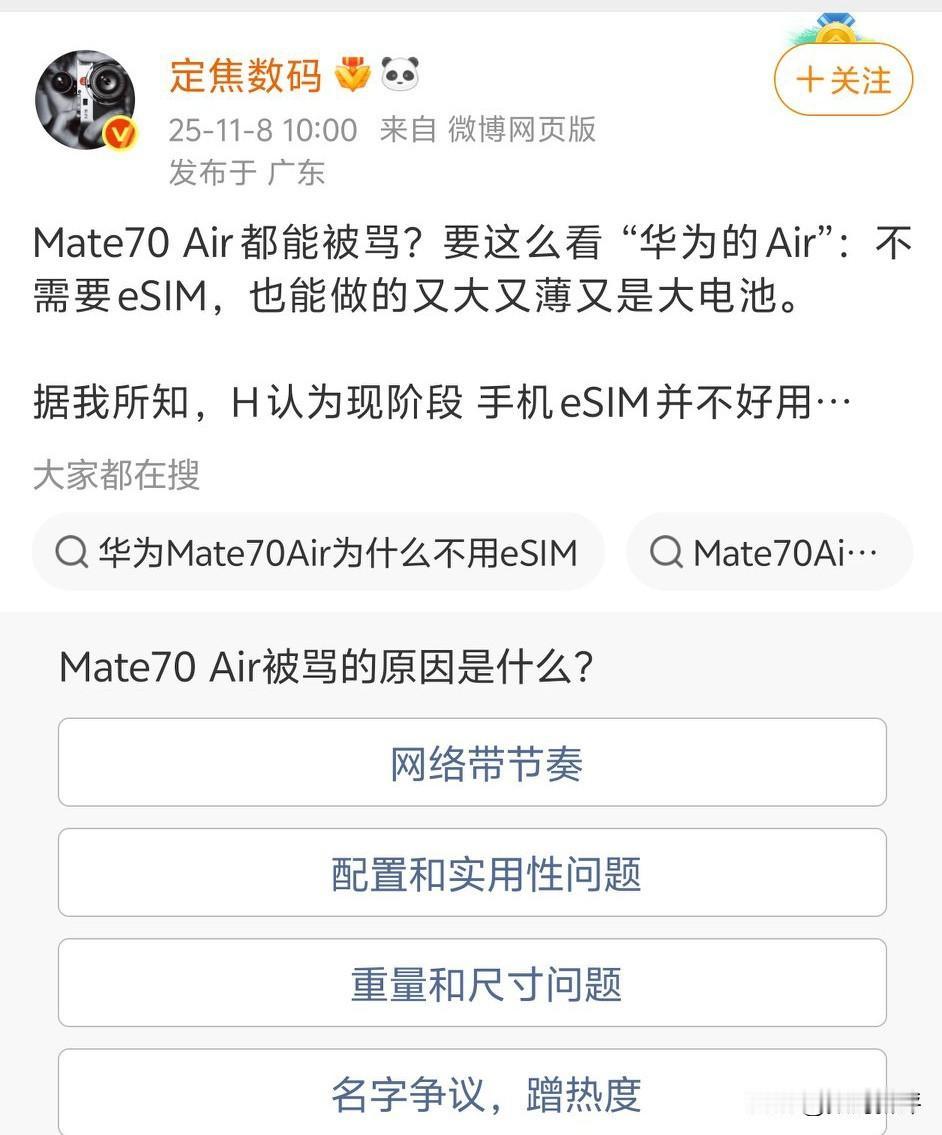Vote for the 网络带节奏 option
942x1135 pixels.
(473, 762)
